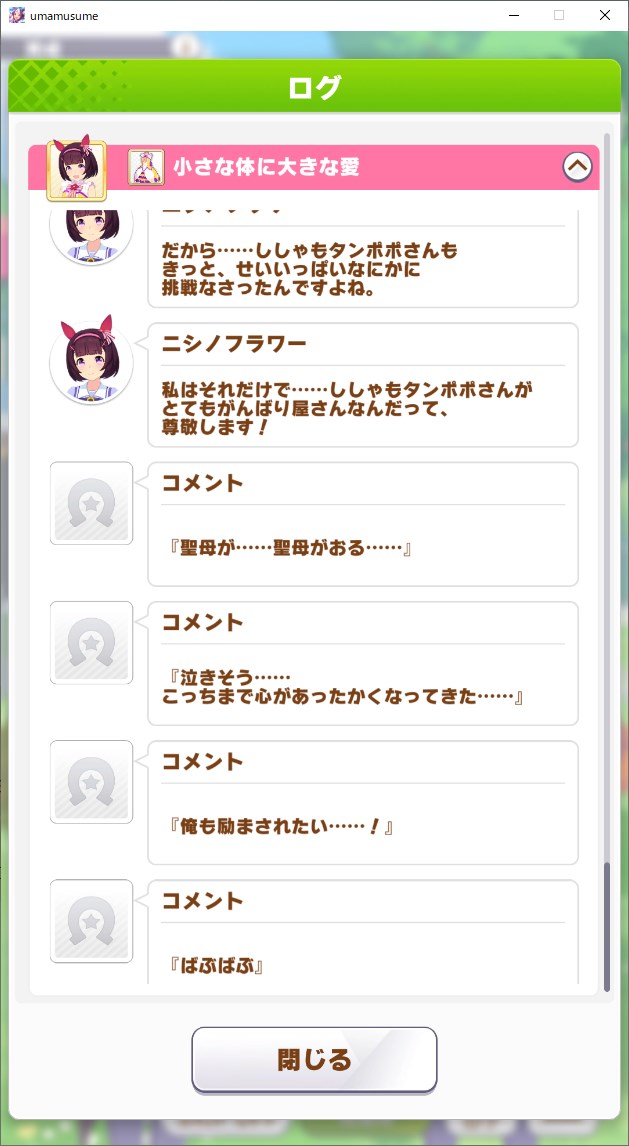Viewport: 629px width, 1146px height.
Task: Collapse the 小さな体に大きな愛 log section
Action: [x=577, y=167]
